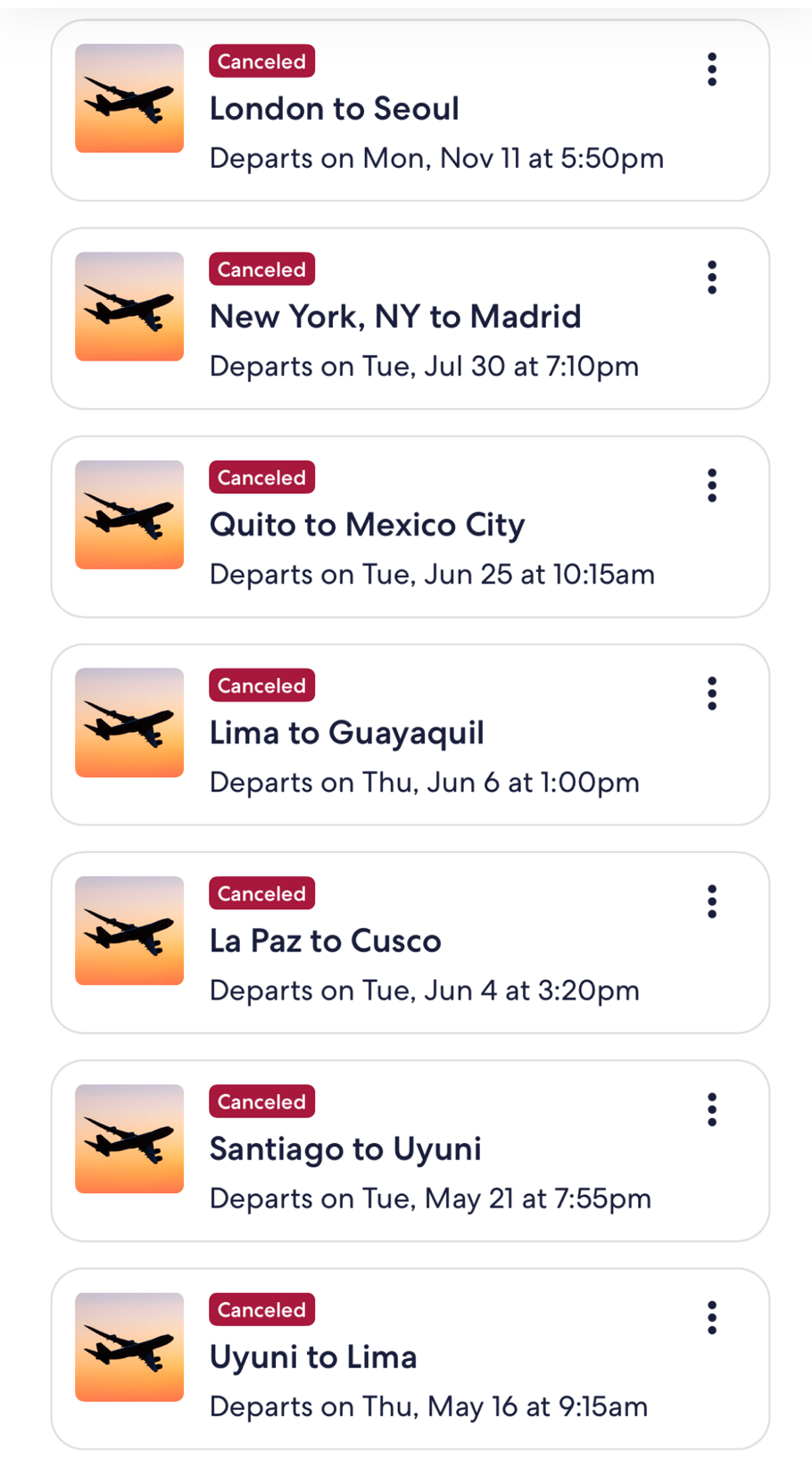
Task: Tap the three-dot menu for Quito trip
Action: pyautogui.click(x=711, y=485)
